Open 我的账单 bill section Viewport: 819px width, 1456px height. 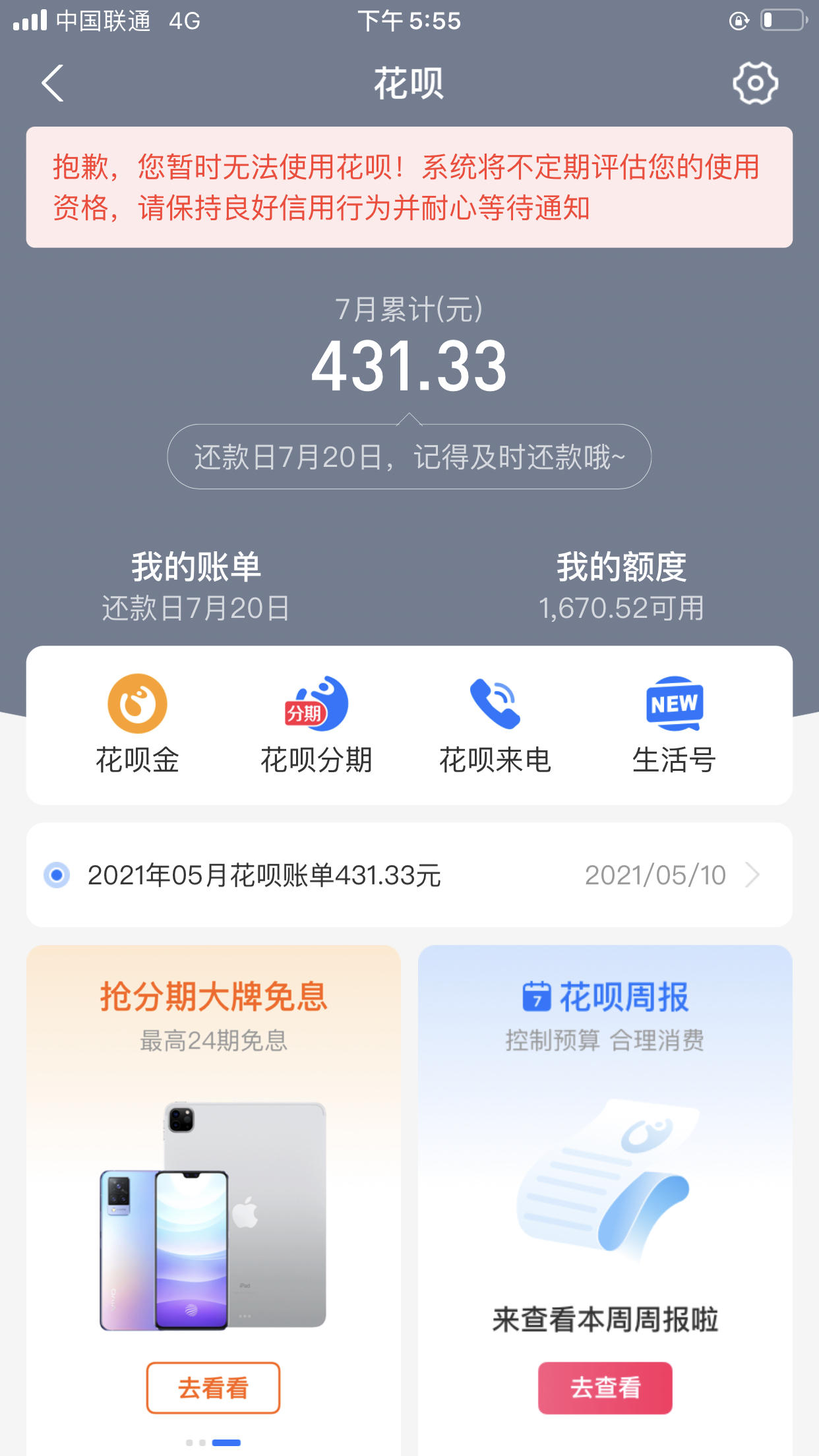(196, 586)
